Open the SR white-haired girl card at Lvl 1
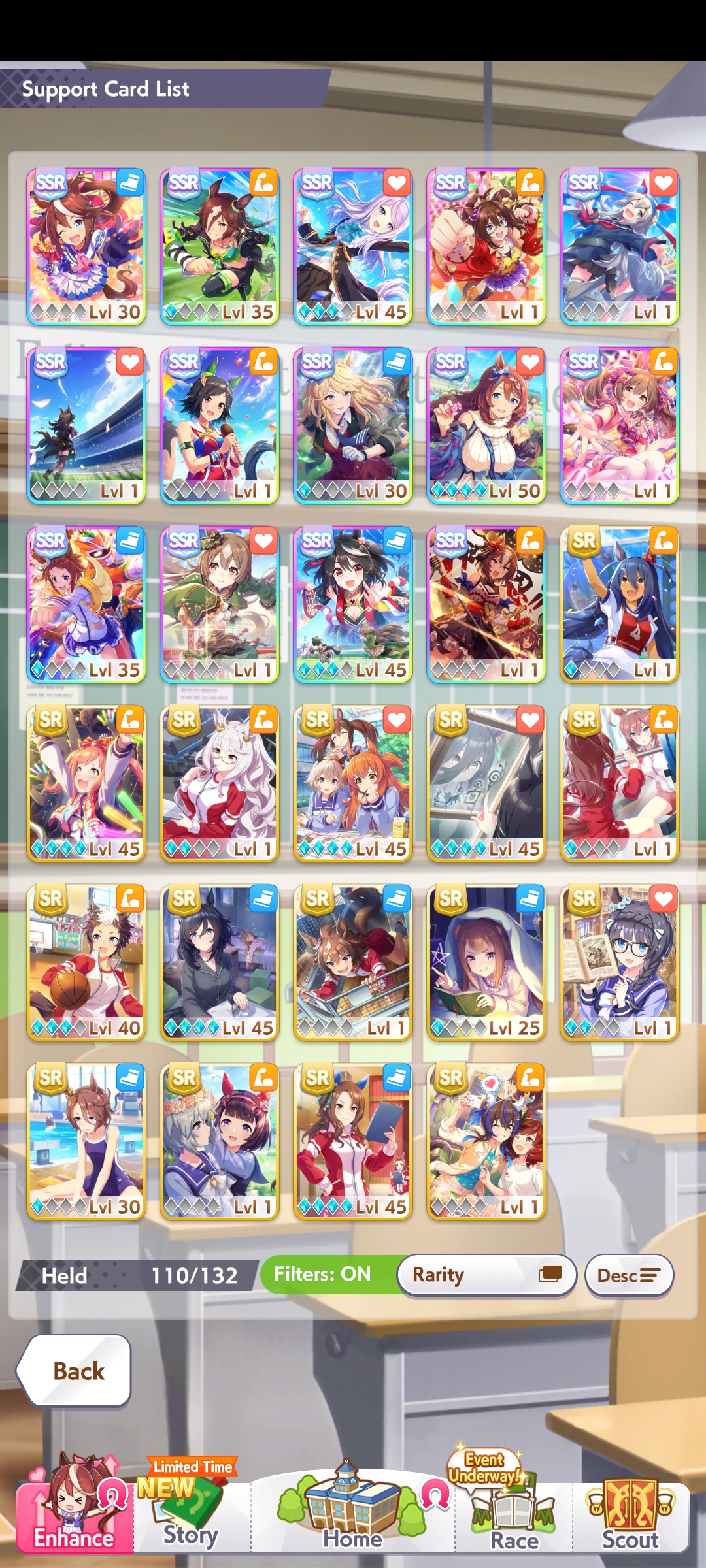The width and height of the screenshot is (706, 1568). tap(219, 784)
